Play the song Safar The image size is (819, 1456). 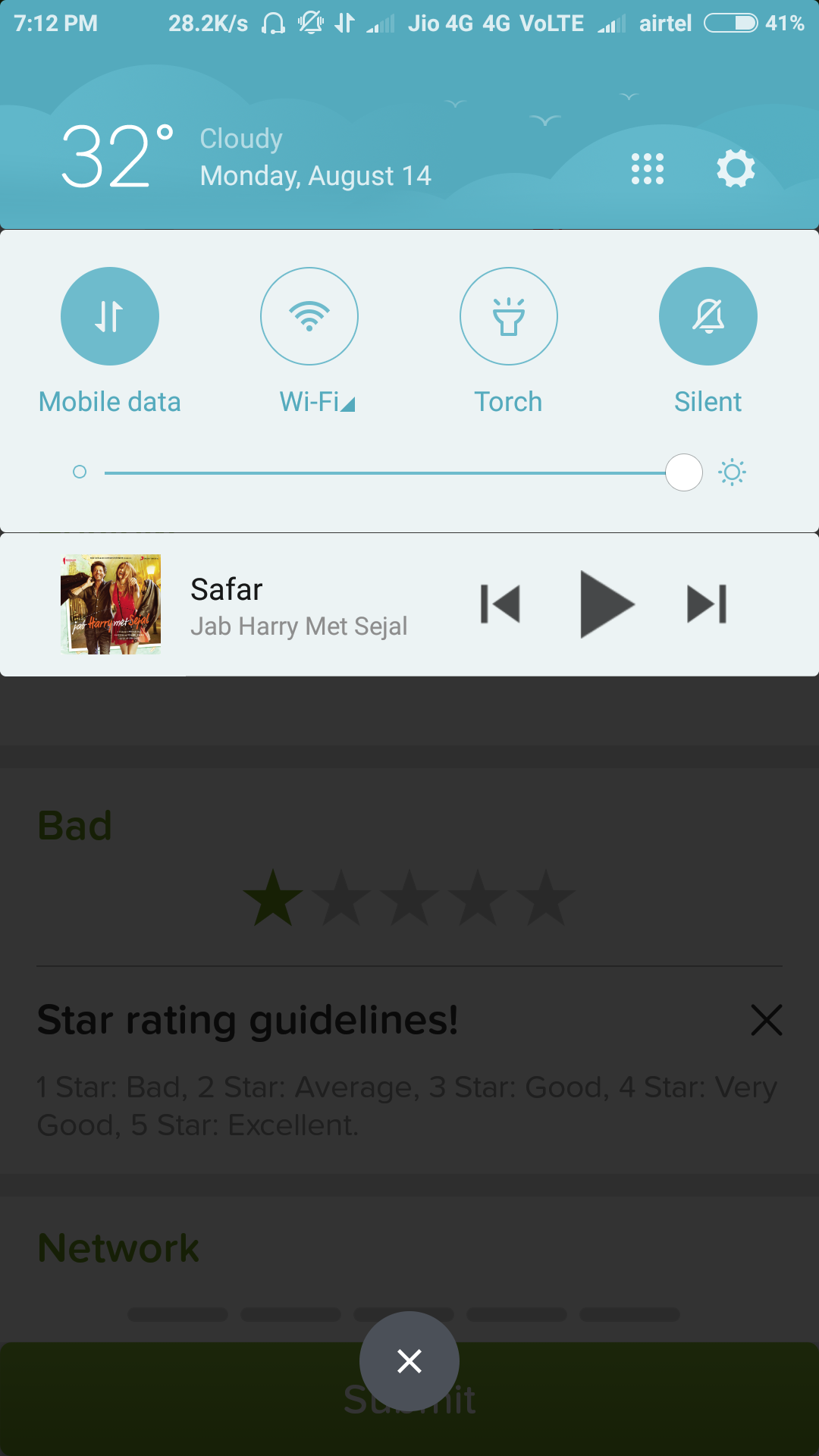[x=605, y=604]
